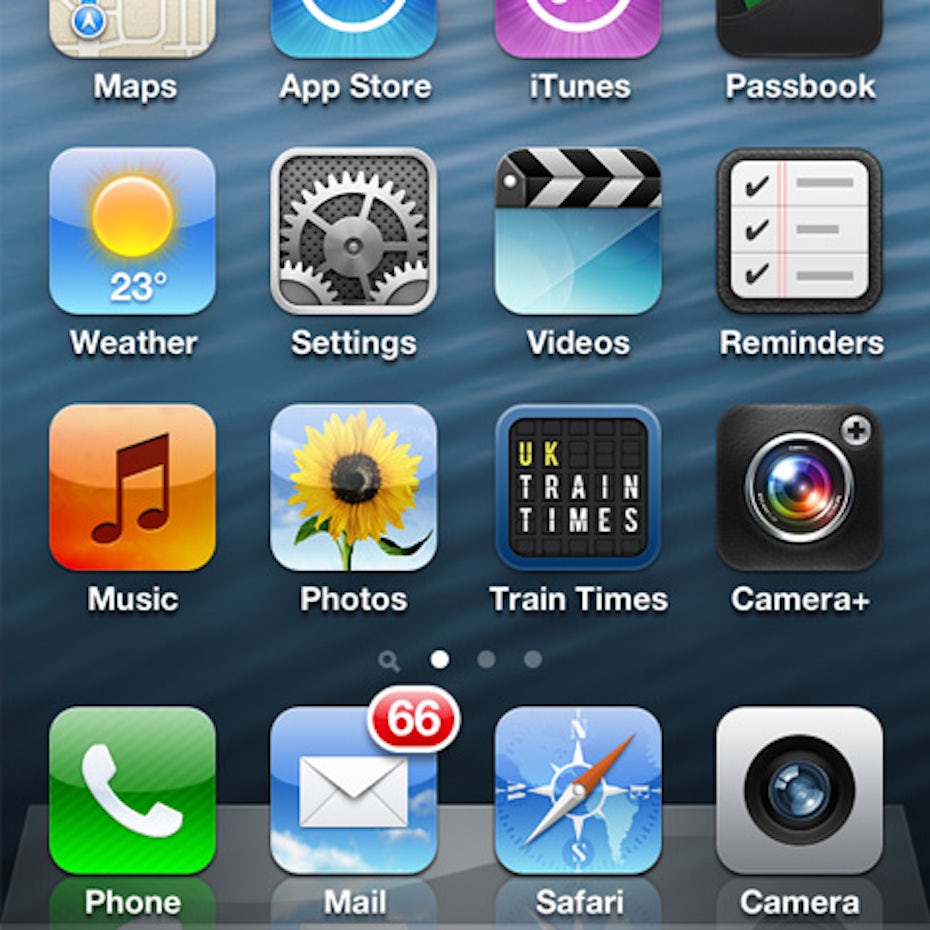Open the Camera app in dock
Screen dimensions: 930x930
(x=799, y=790)
